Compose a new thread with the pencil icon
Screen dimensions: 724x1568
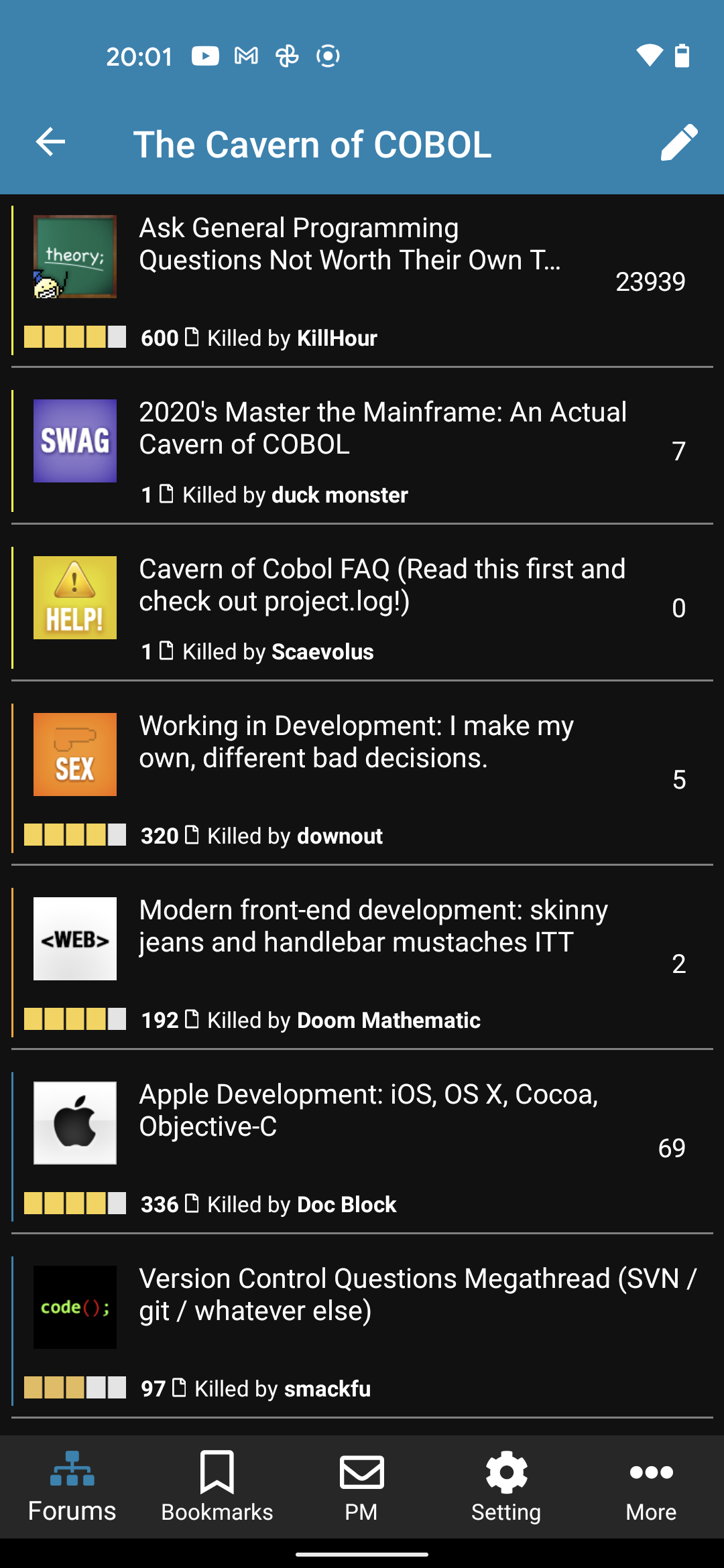pyautogui.click(x=680, y=143)
